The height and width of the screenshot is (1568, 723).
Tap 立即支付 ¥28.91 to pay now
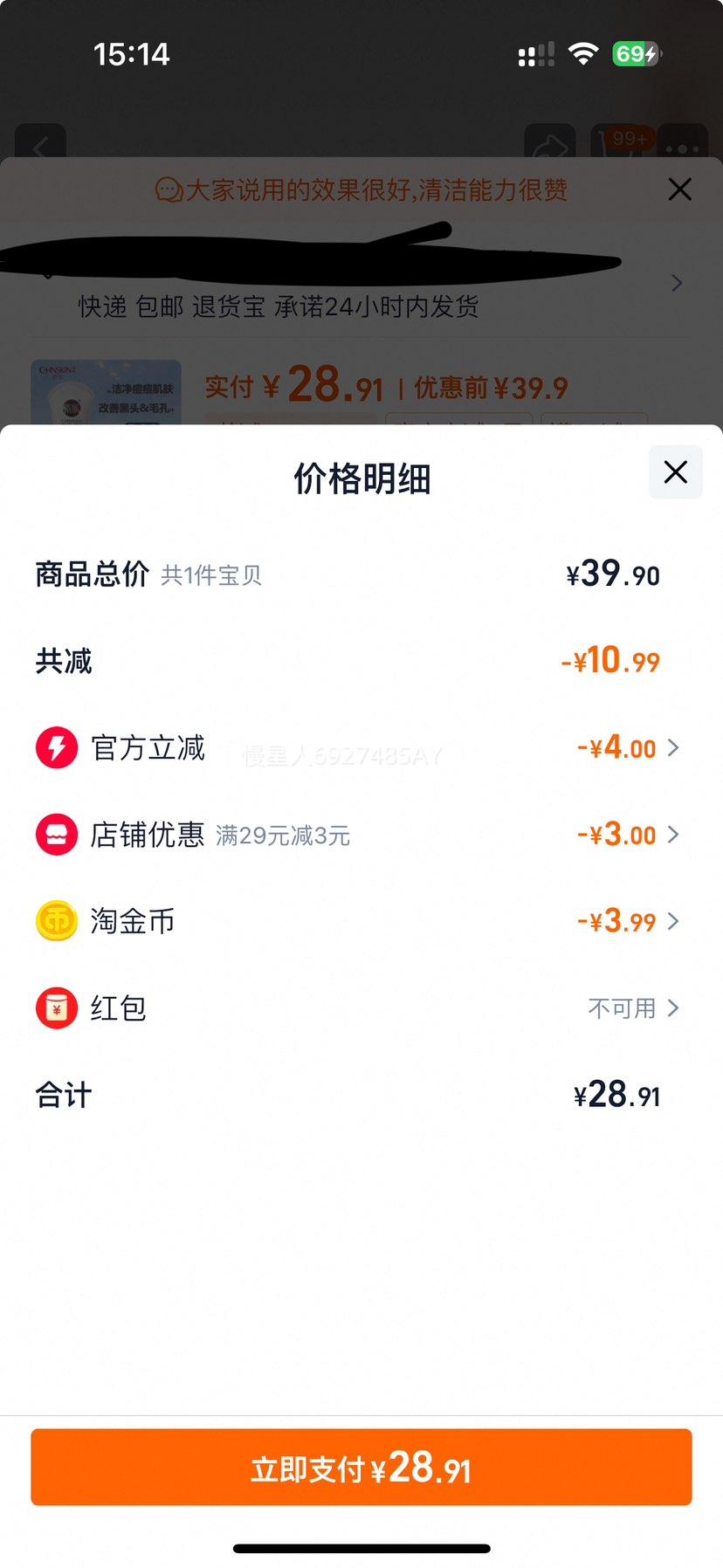coord(361,1467)
